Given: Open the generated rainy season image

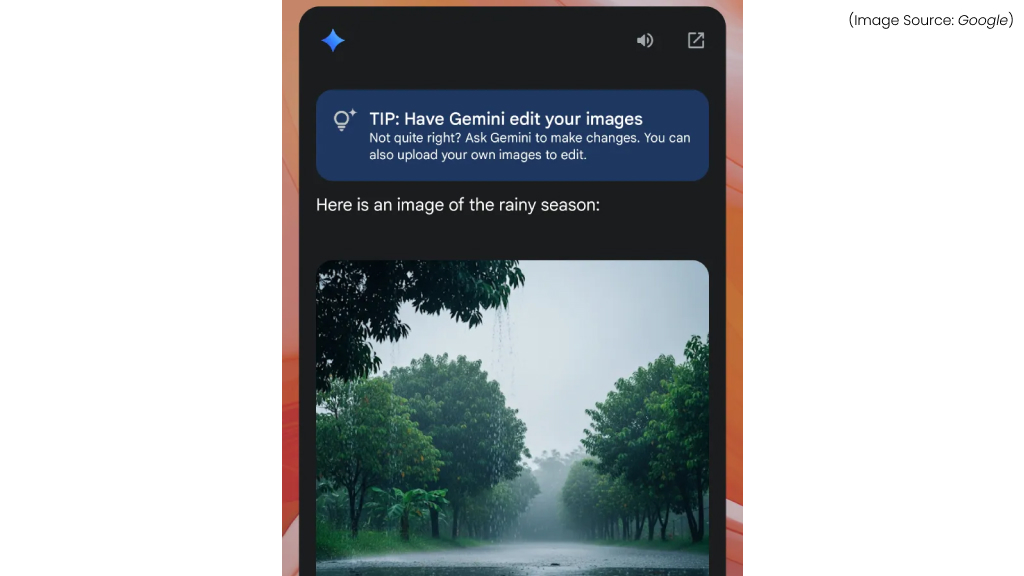Looking at the screenshot, I should tap(512, 418).
